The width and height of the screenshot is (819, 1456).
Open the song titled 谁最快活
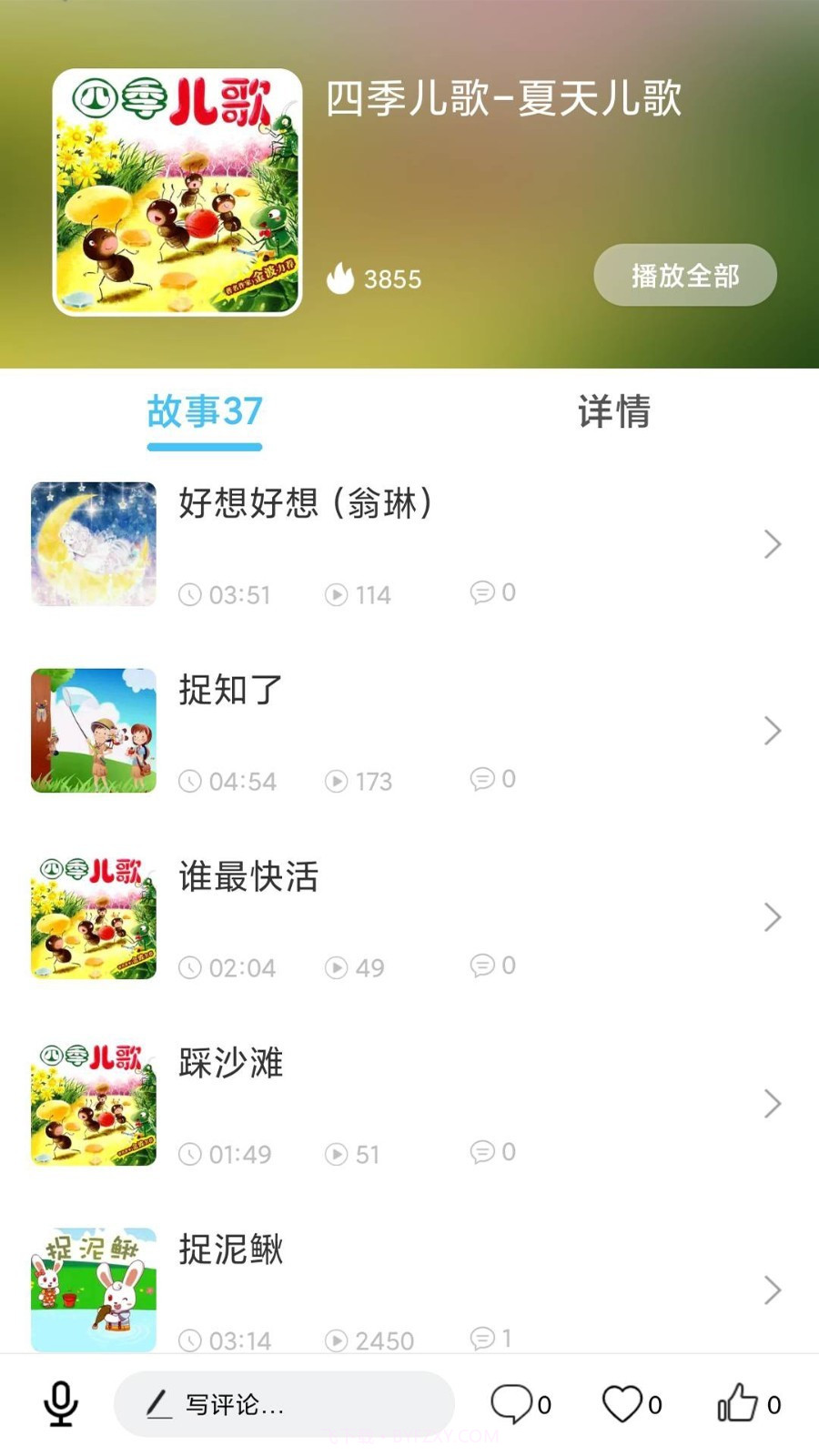pos(249,877)
